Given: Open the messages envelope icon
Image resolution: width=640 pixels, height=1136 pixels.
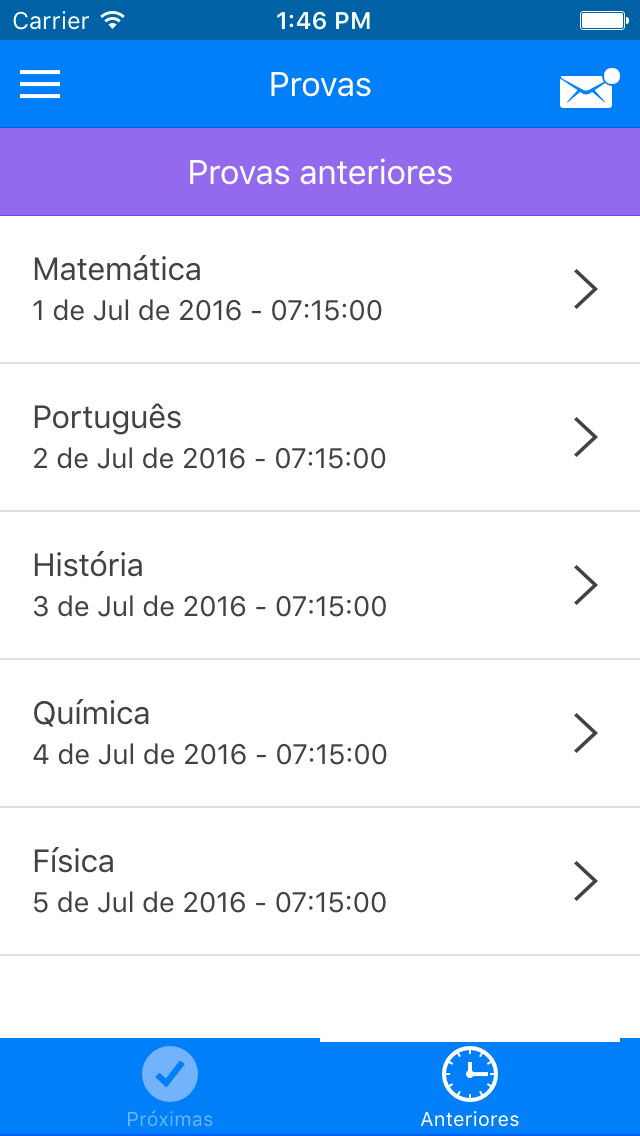Looking at the screenshot, I should [x=589, y=88].
